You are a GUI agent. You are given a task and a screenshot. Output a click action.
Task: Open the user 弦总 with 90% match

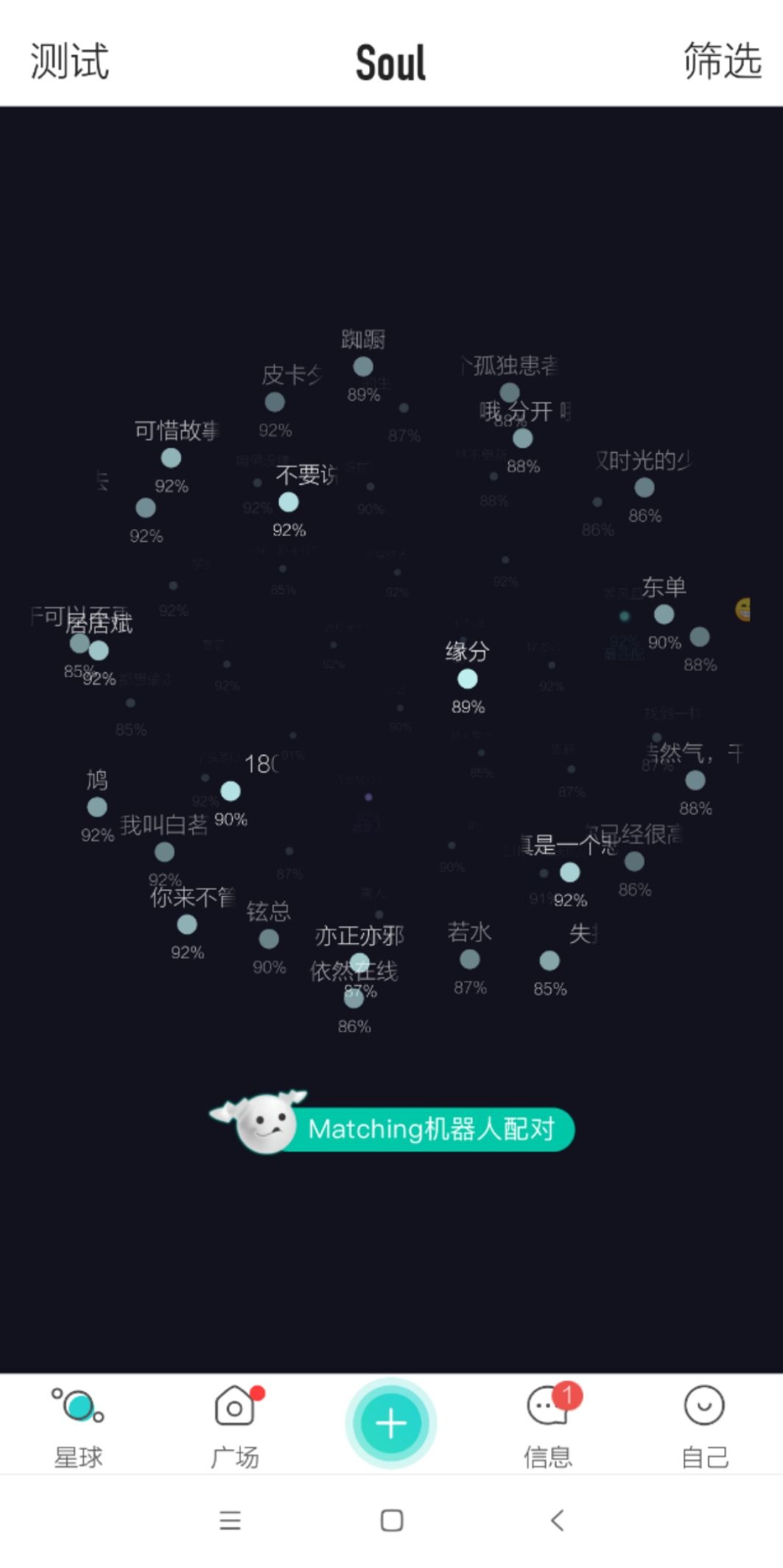269,938
